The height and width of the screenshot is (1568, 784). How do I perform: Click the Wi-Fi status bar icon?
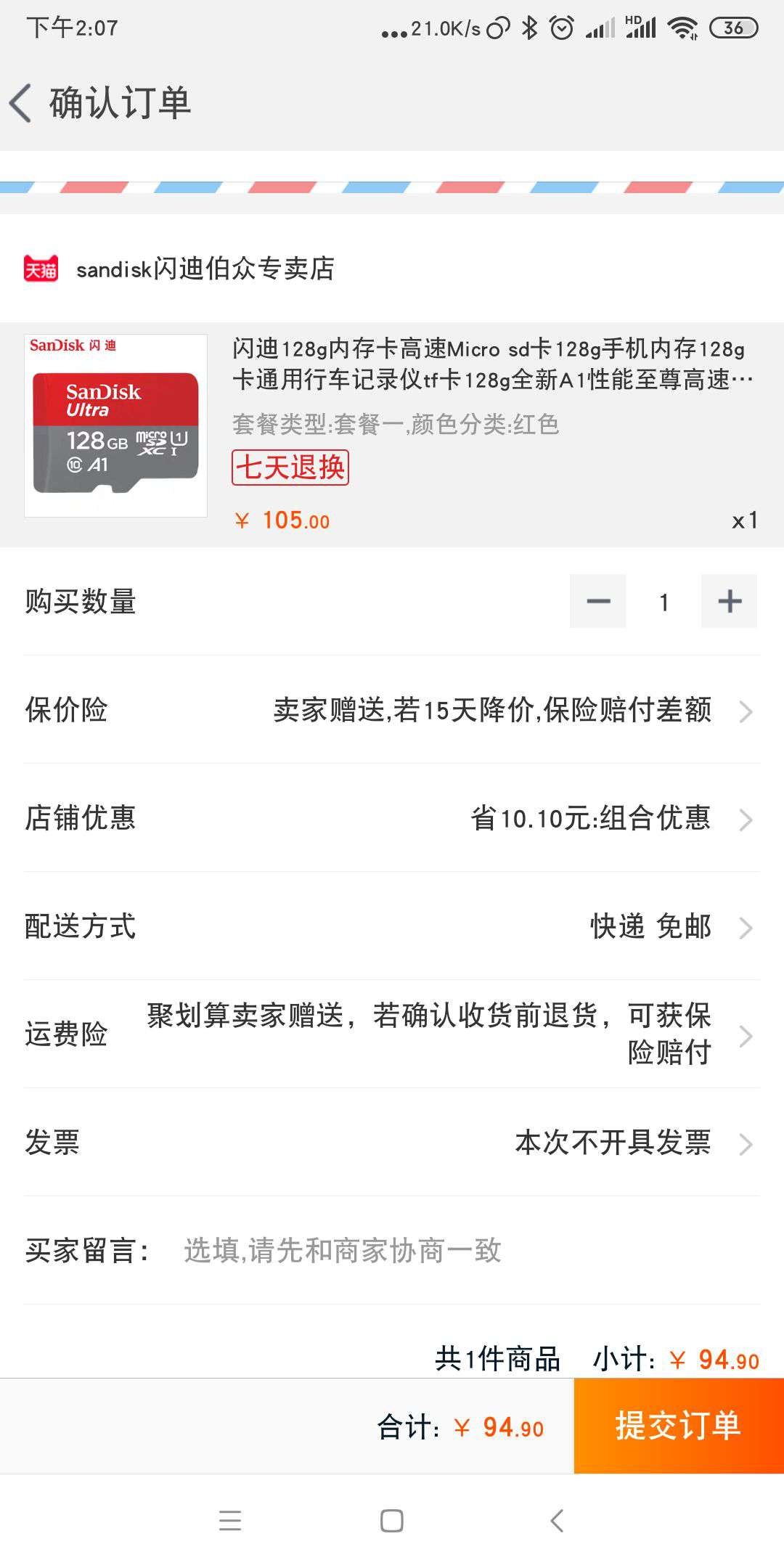(x=682, y=27)
